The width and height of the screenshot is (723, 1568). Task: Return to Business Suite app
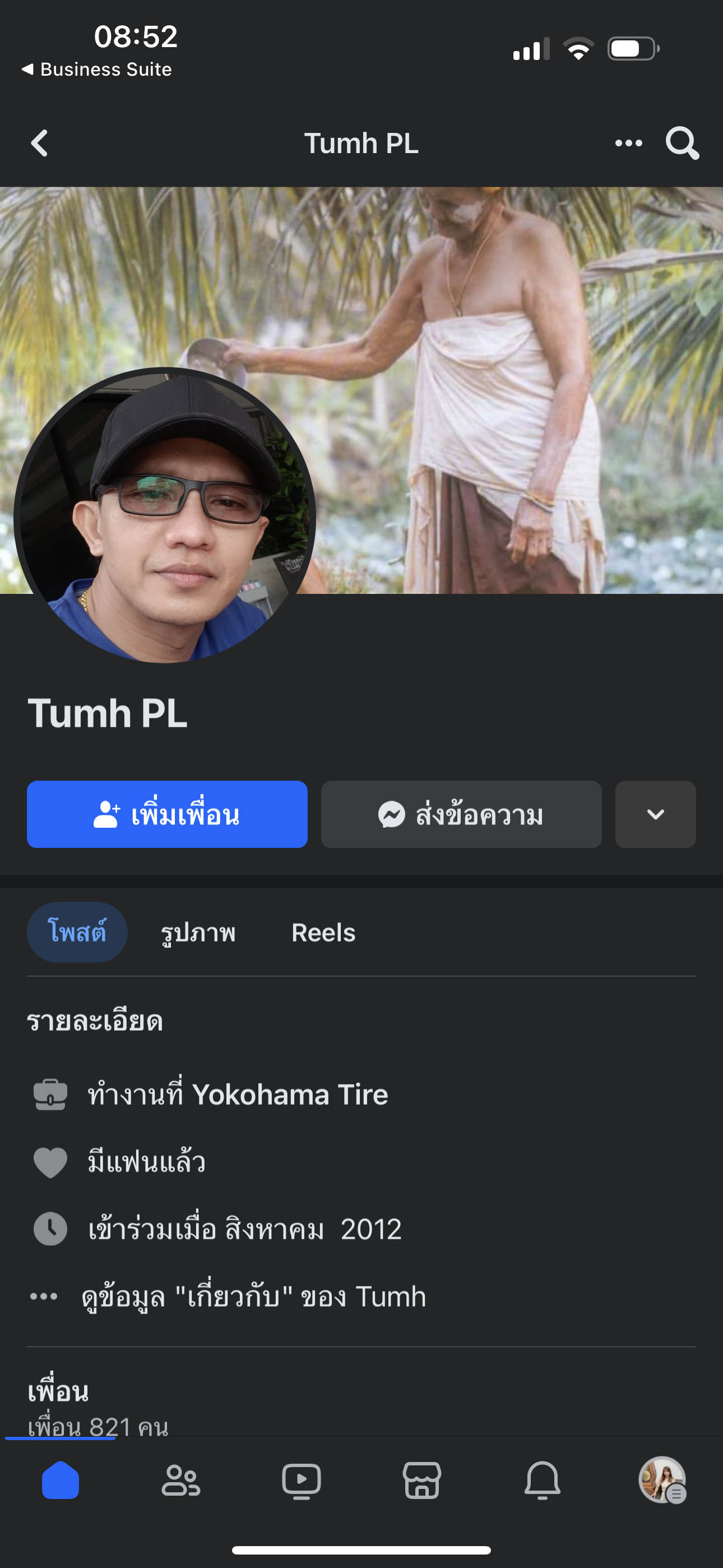click(x=98, y=70)
